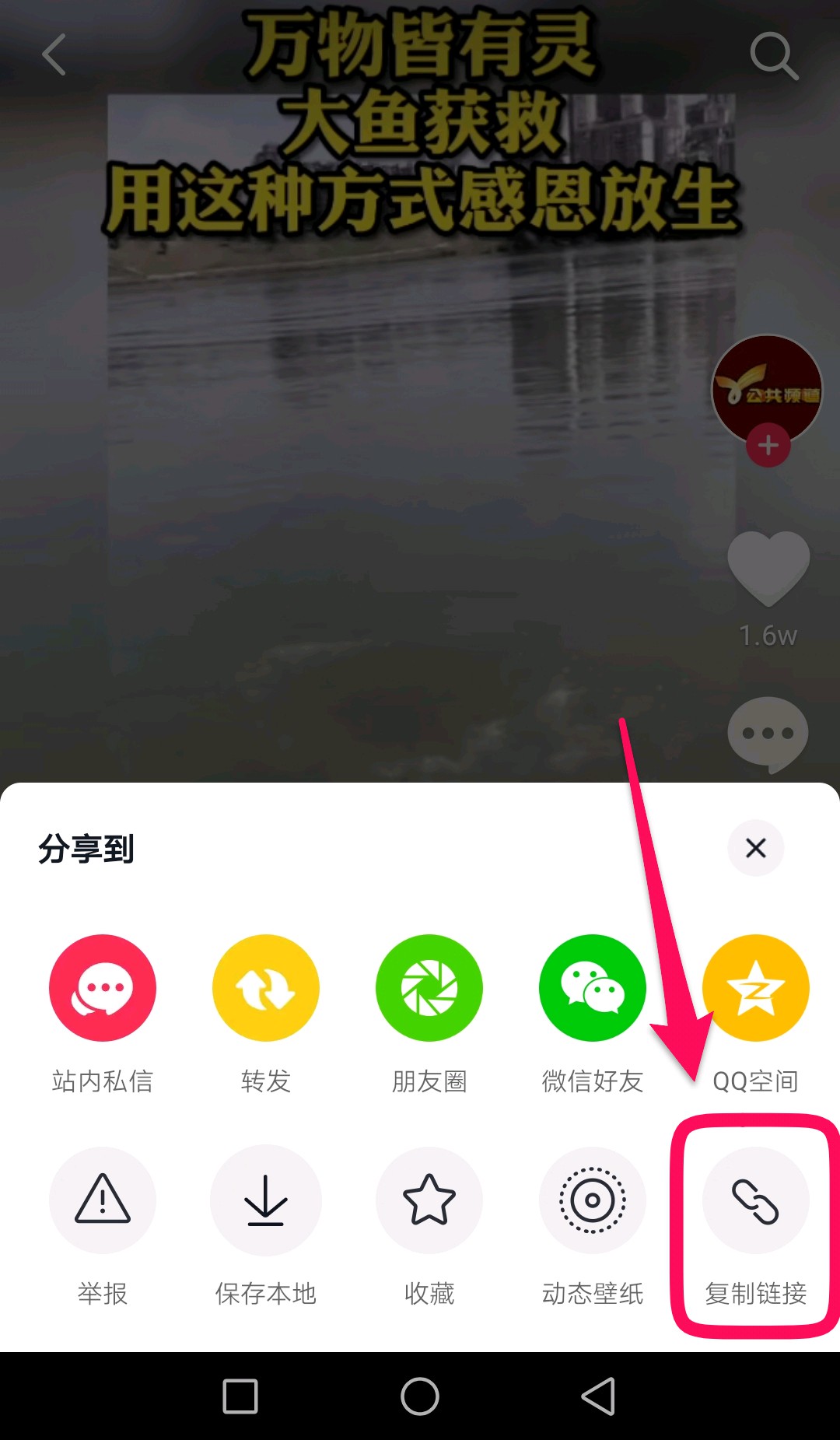Share via 站内私信 private message

point(103,988)
